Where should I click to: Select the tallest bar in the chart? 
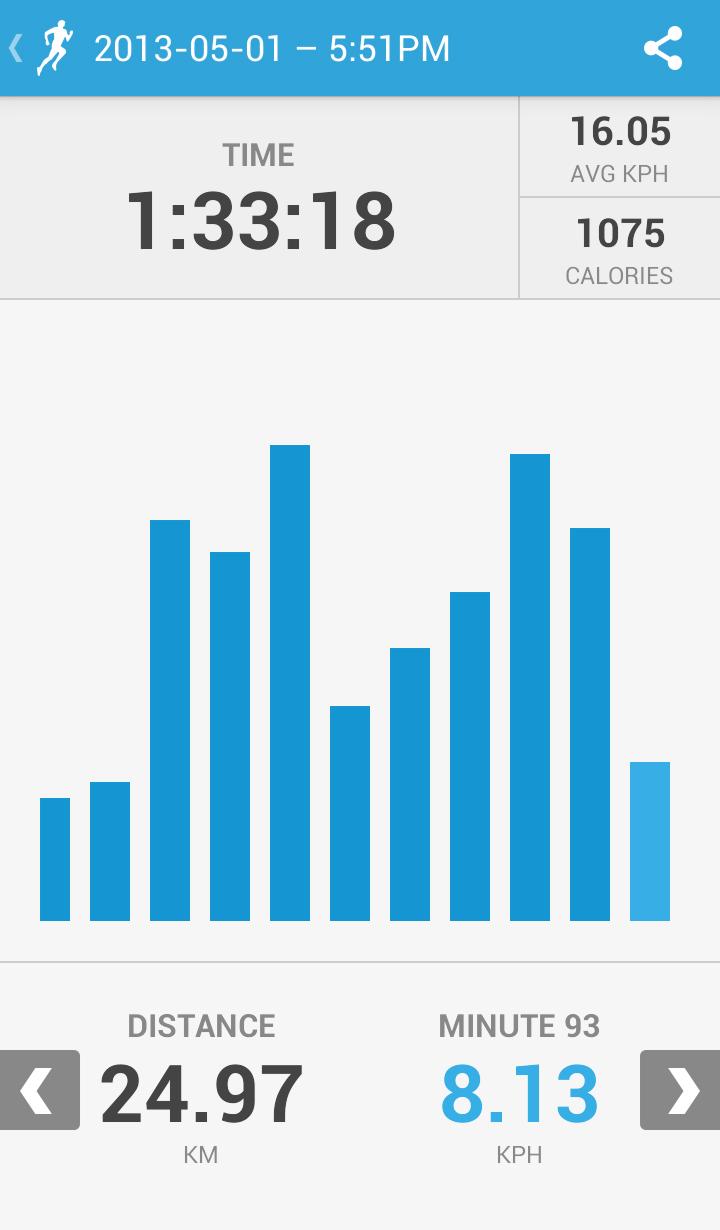pos(290,683)
